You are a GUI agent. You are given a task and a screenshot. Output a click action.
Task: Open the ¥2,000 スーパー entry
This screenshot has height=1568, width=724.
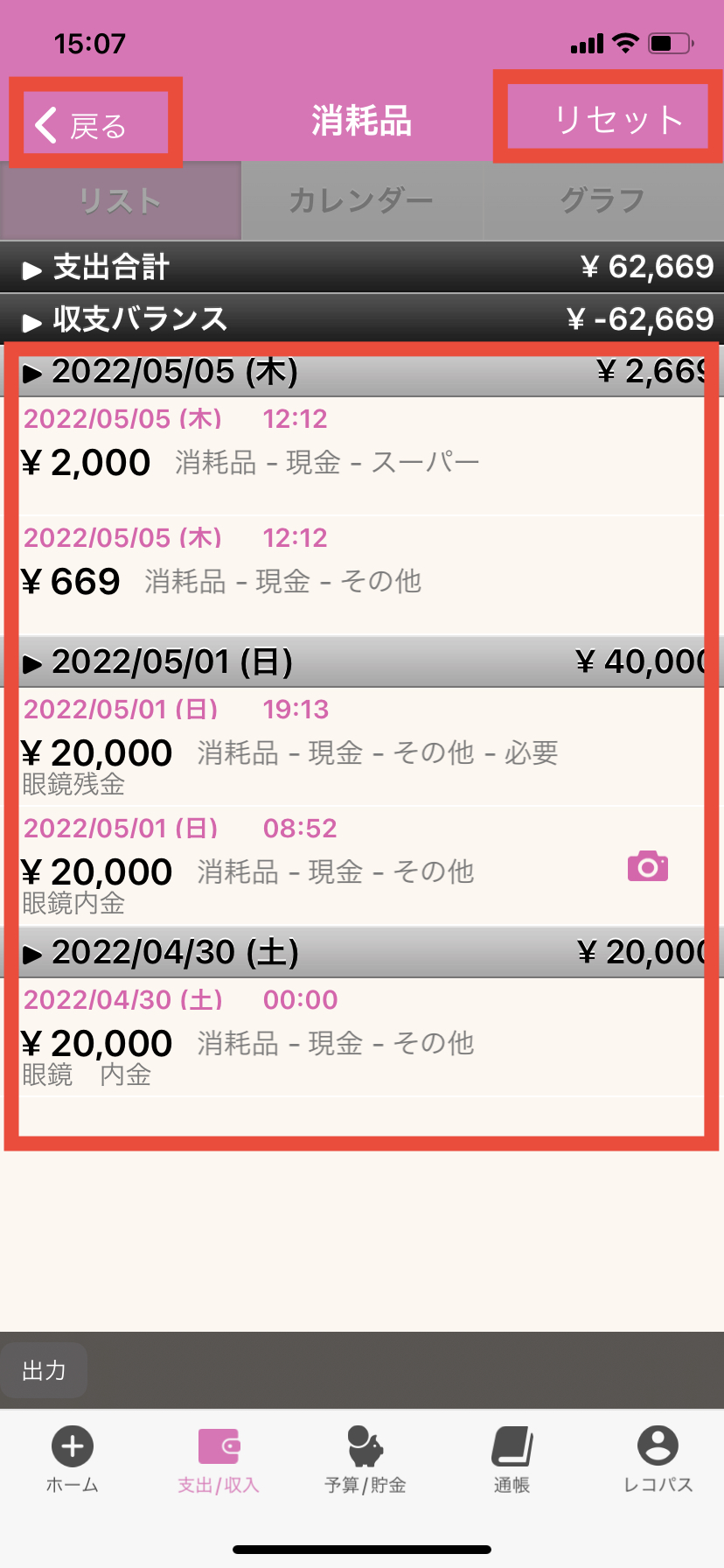(x=362, y=455)
